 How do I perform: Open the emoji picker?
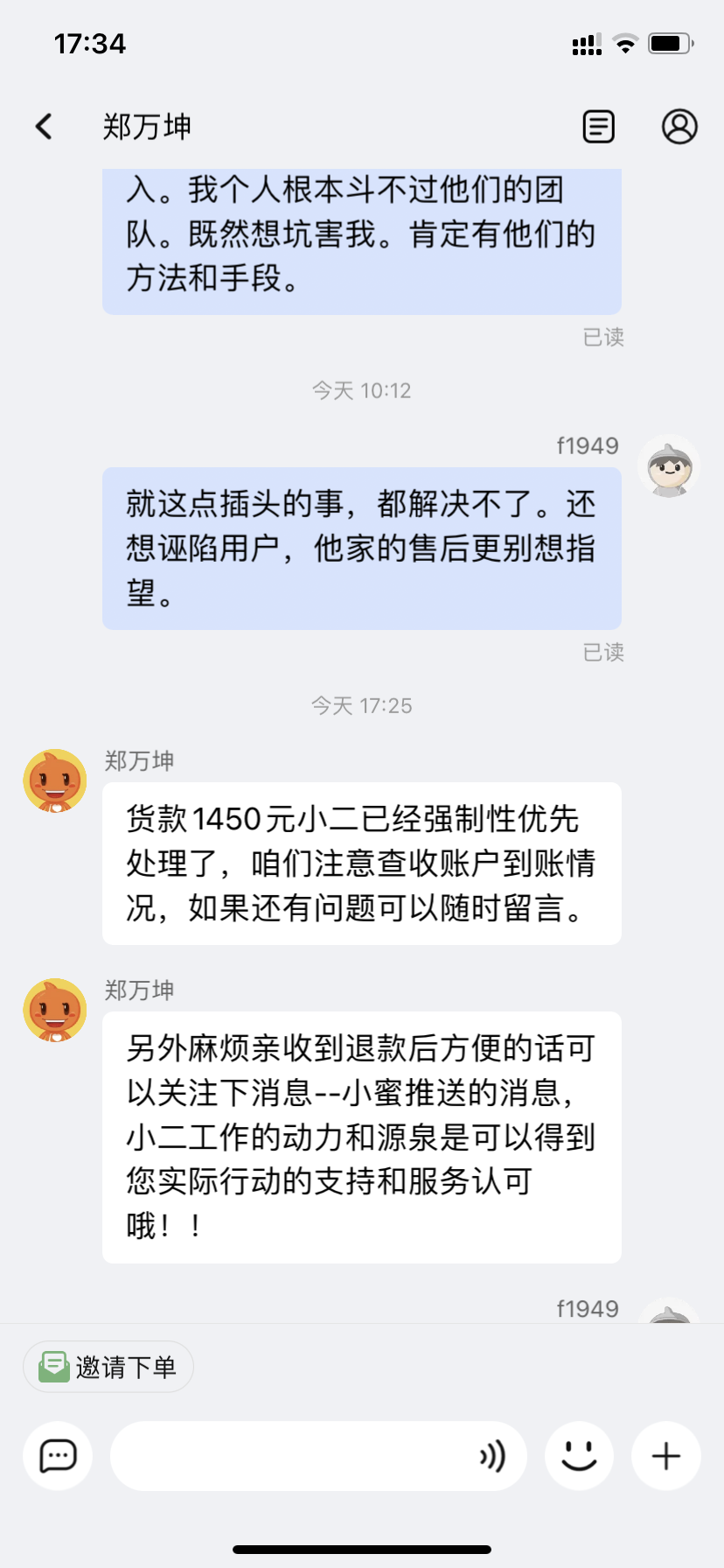tap(579, 1456)
